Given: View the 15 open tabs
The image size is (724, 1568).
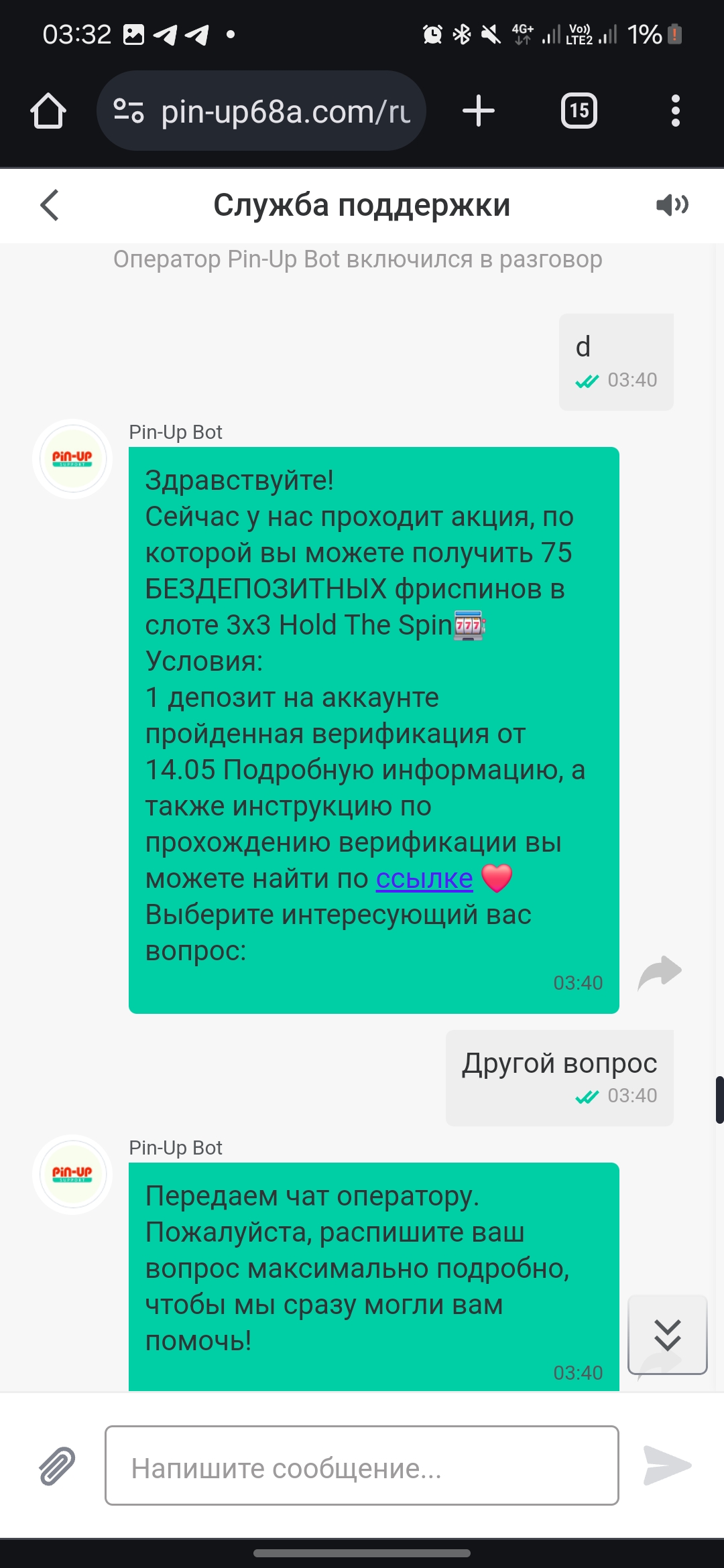Looking at the screenshot, I should [x=579, y=111].
